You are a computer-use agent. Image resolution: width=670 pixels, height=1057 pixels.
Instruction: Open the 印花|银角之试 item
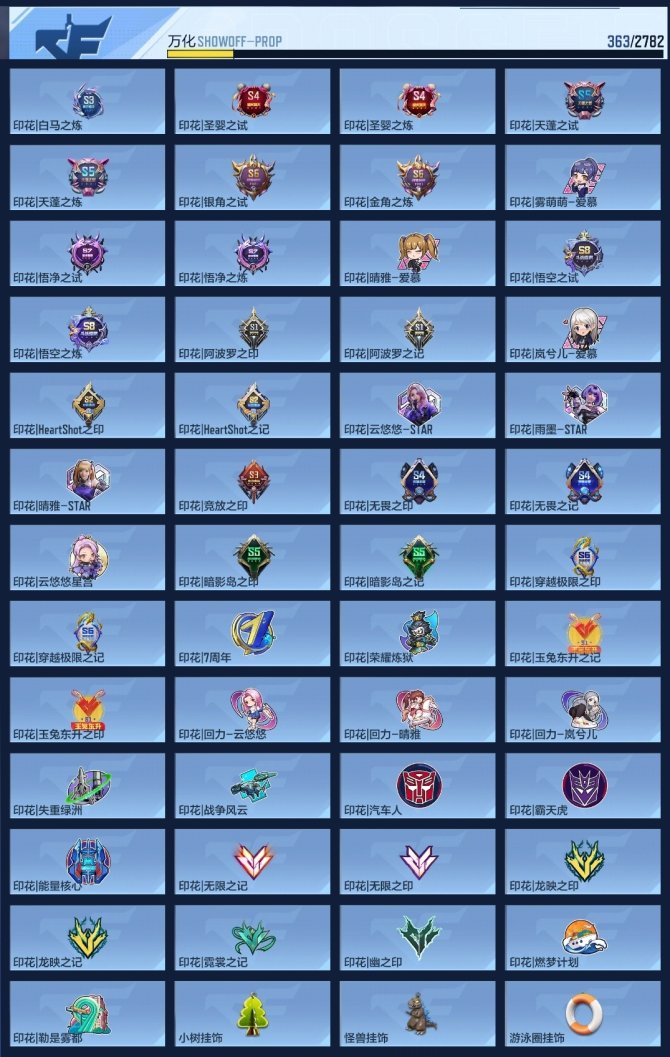[x=253, y=177]
